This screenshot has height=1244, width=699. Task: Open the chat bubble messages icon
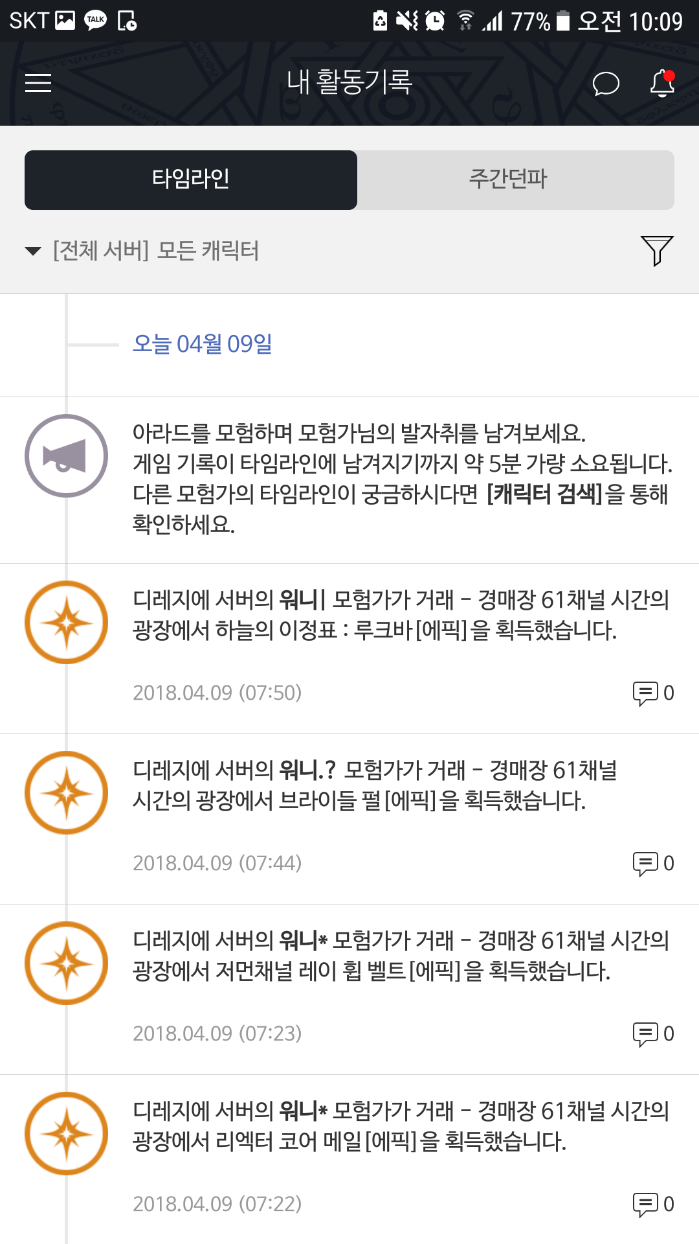click(x=606, y=83)
